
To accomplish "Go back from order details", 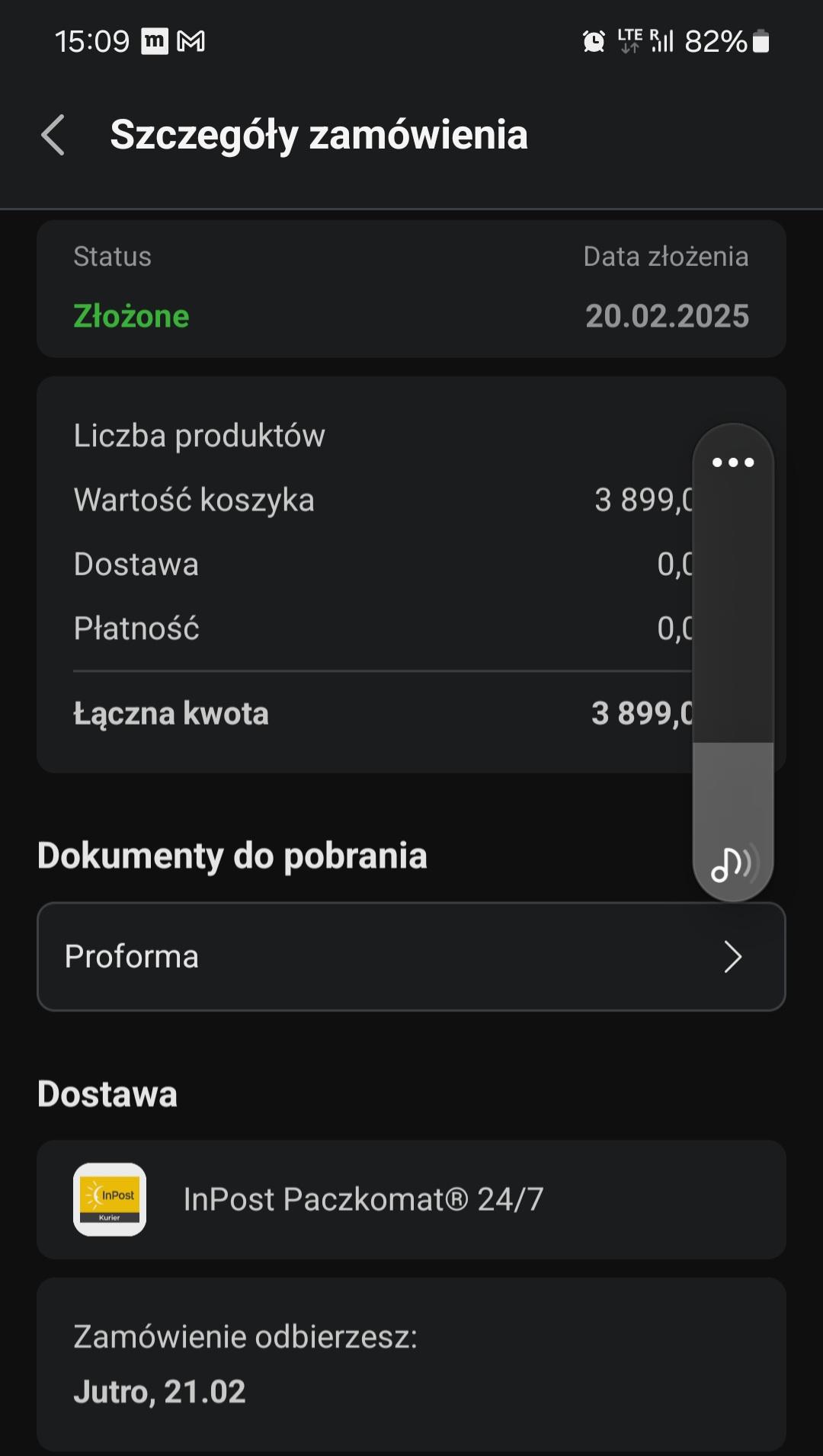I will [53, 136].
